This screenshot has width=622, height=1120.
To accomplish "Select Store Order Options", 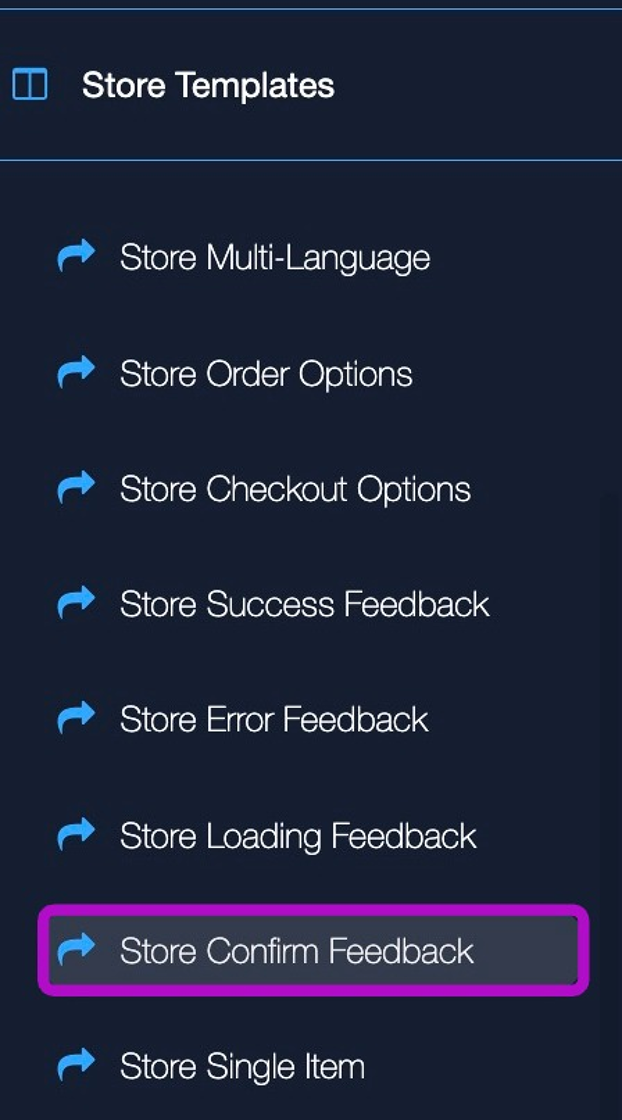I will (x=266, y=374).
